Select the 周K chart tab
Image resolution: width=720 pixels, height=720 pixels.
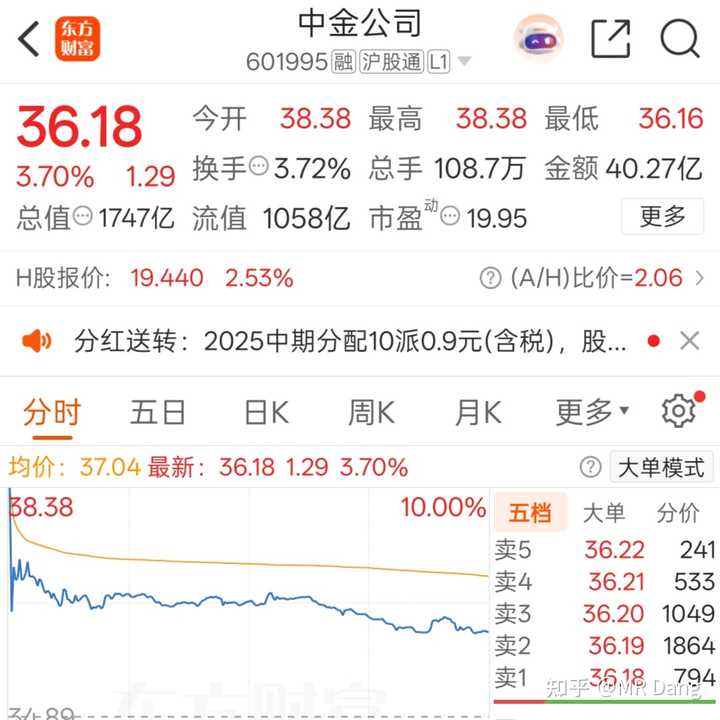point(370,411)
